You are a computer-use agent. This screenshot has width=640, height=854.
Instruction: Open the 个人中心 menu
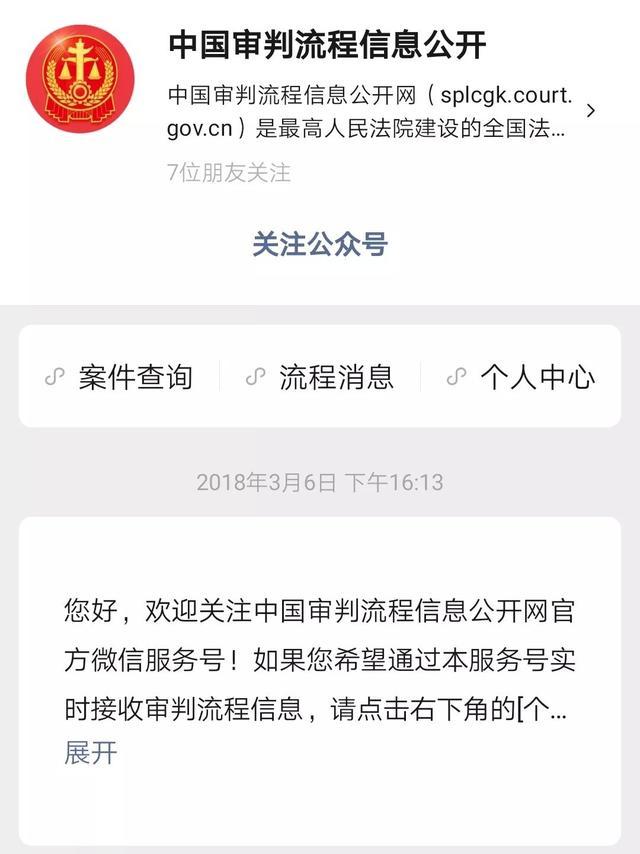click(521, 377)
